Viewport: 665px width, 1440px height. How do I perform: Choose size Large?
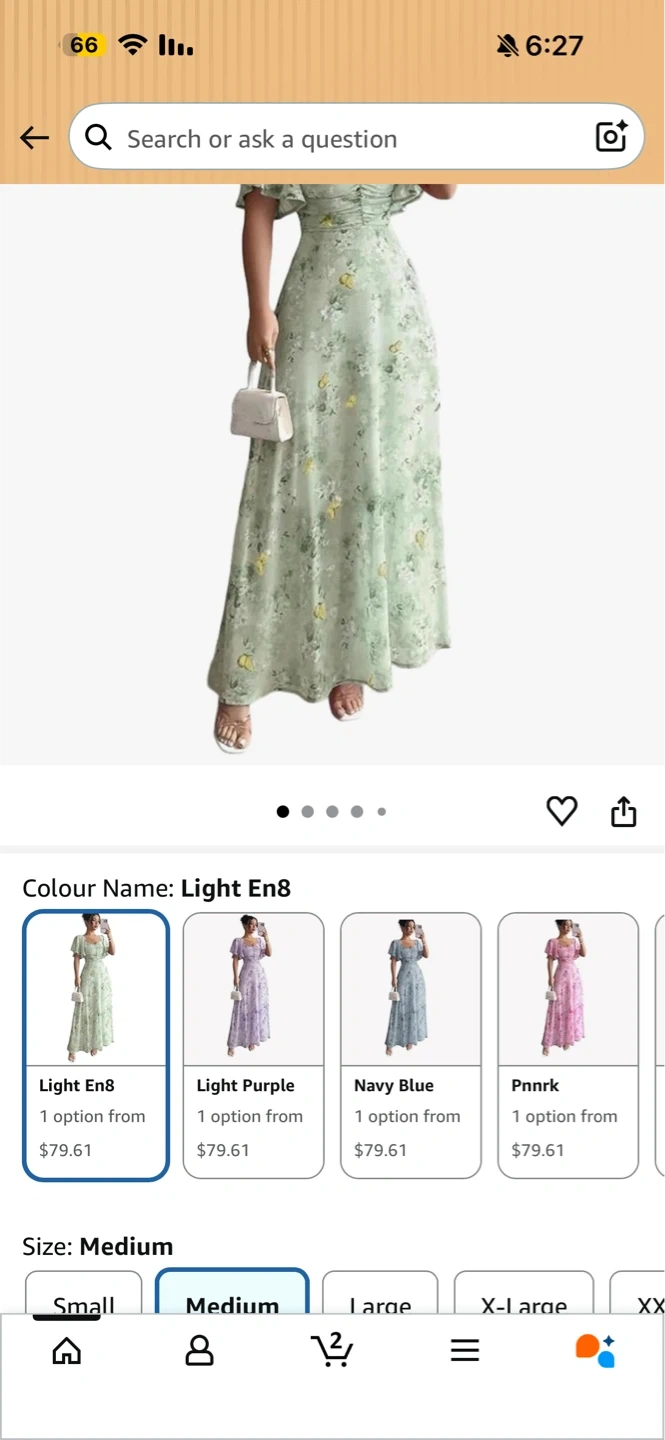tap(380, 1297)
